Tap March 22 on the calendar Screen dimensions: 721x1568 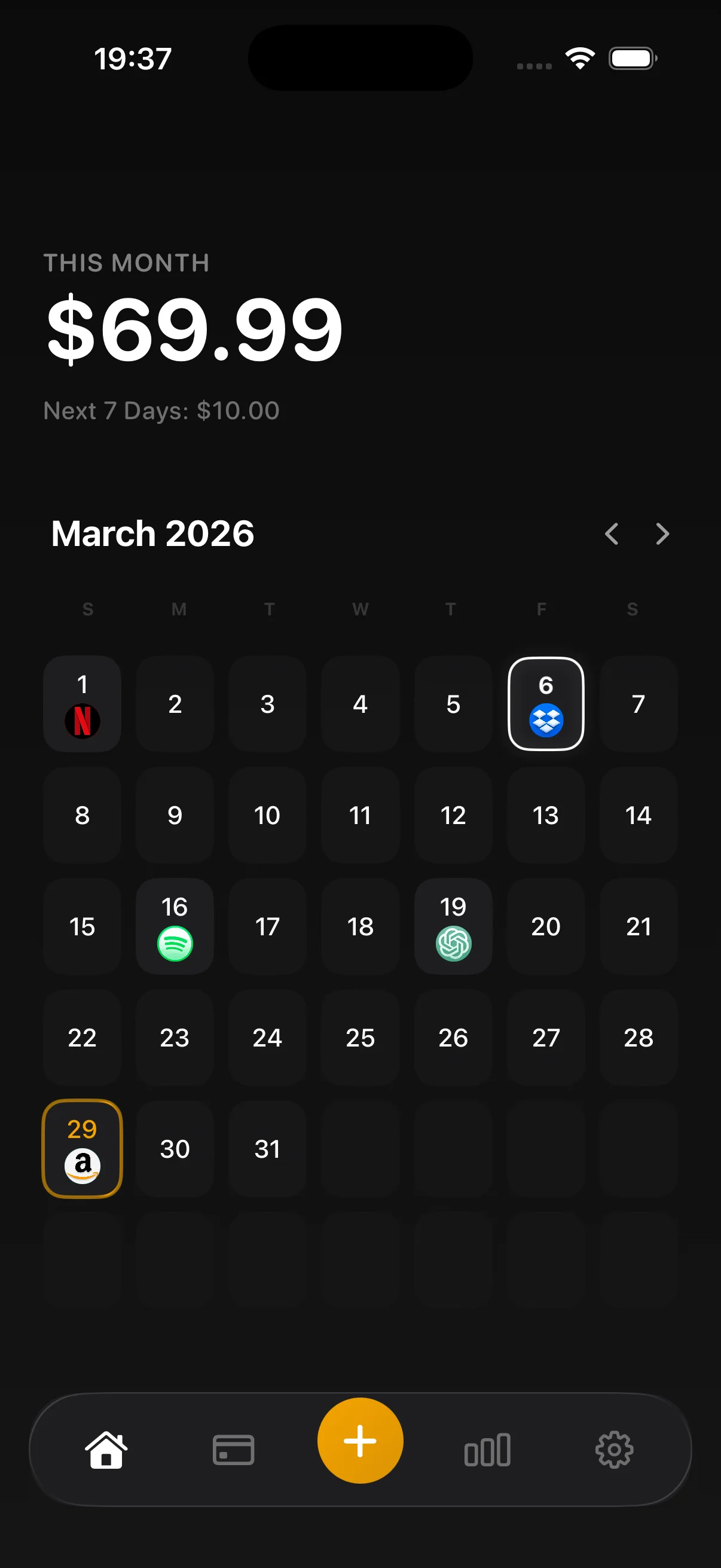pyautogui.click(x=82, y=1037)
